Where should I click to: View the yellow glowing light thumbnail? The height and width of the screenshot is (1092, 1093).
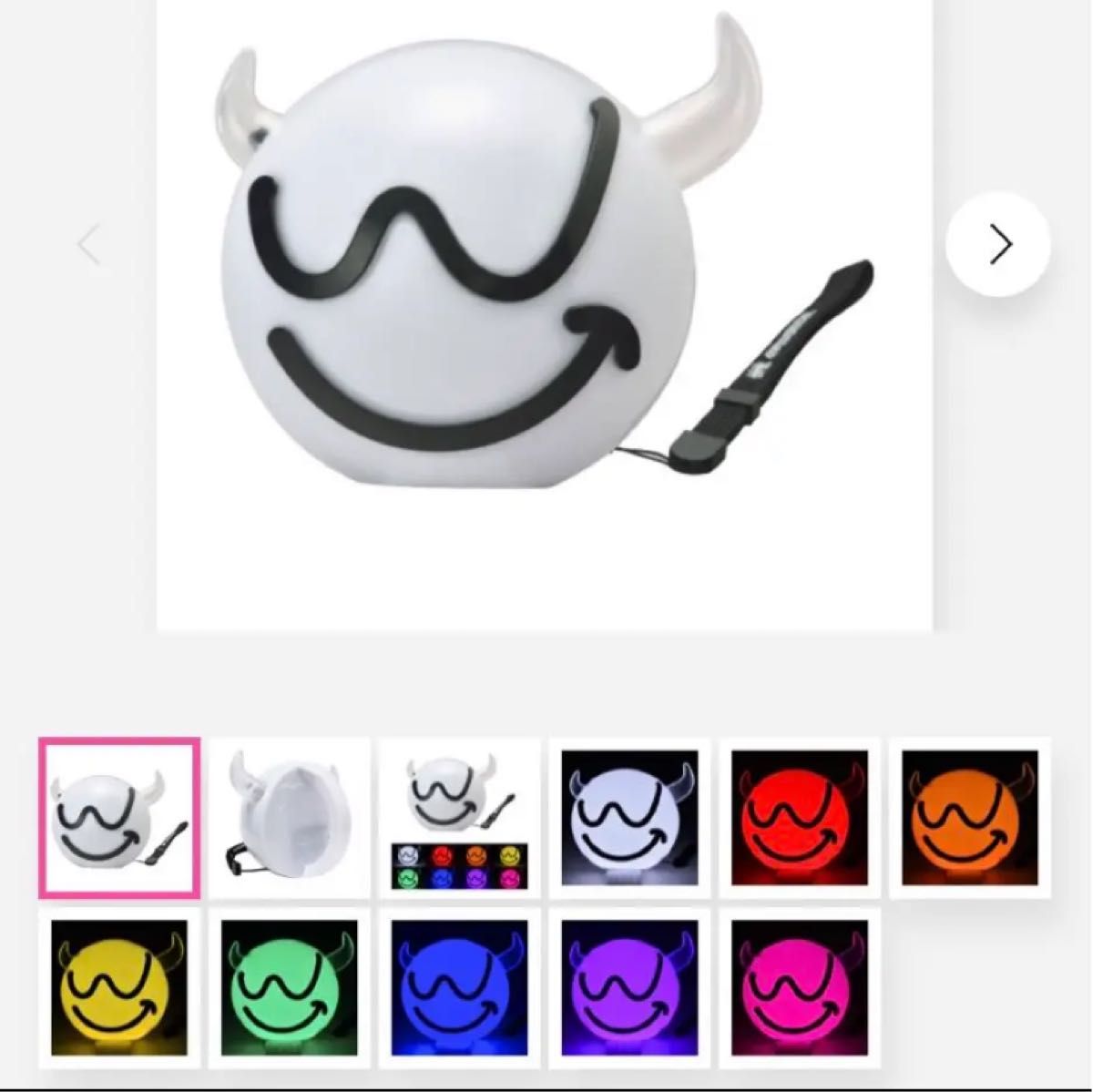coord(119,987)
